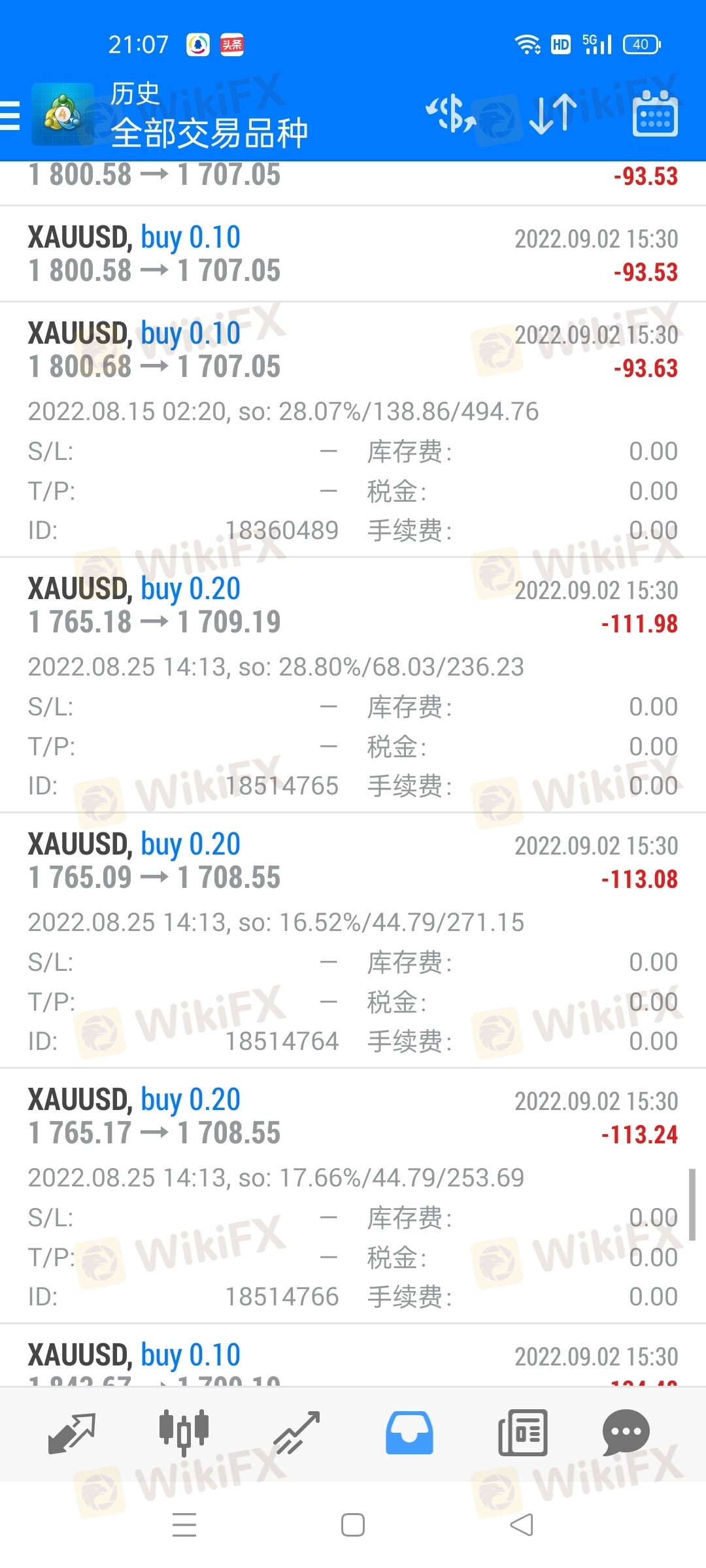Open the hamburger drawer menu
The image size is (706, 1568).
click(10, 116)
